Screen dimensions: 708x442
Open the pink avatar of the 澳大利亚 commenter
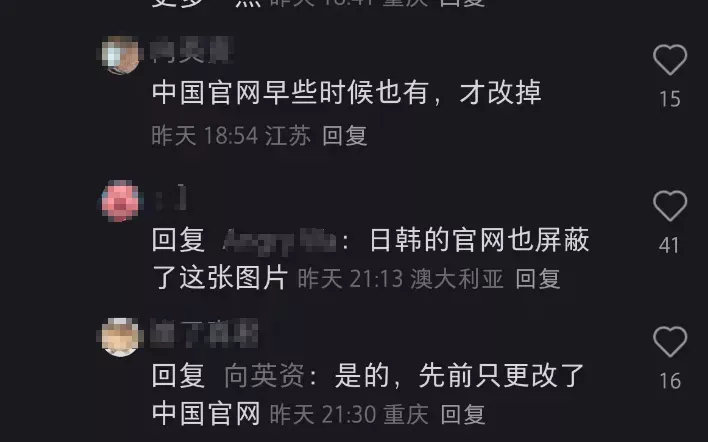(x=121, y=199)
